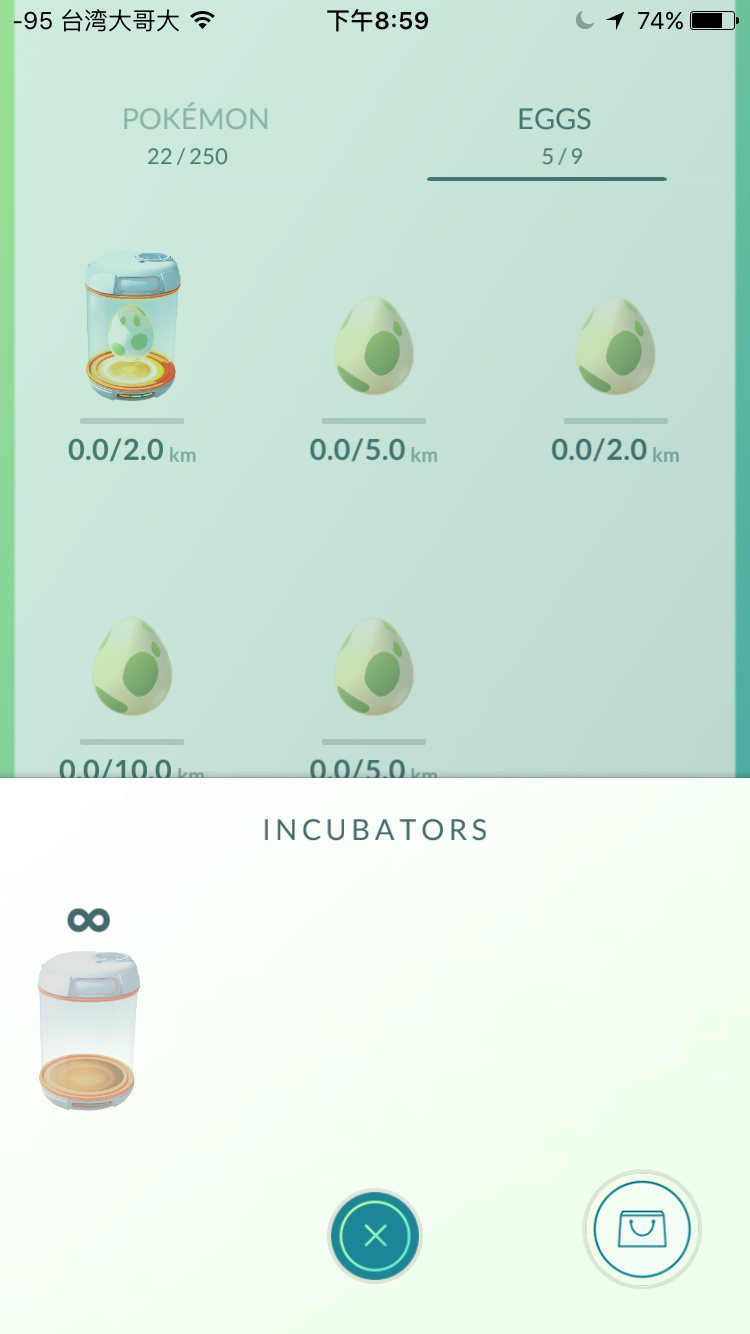This screenshot has width=750, height=1334.
Task: Open the 2.0 km egg inside the incubator
Action: click(x=131, y=327)
